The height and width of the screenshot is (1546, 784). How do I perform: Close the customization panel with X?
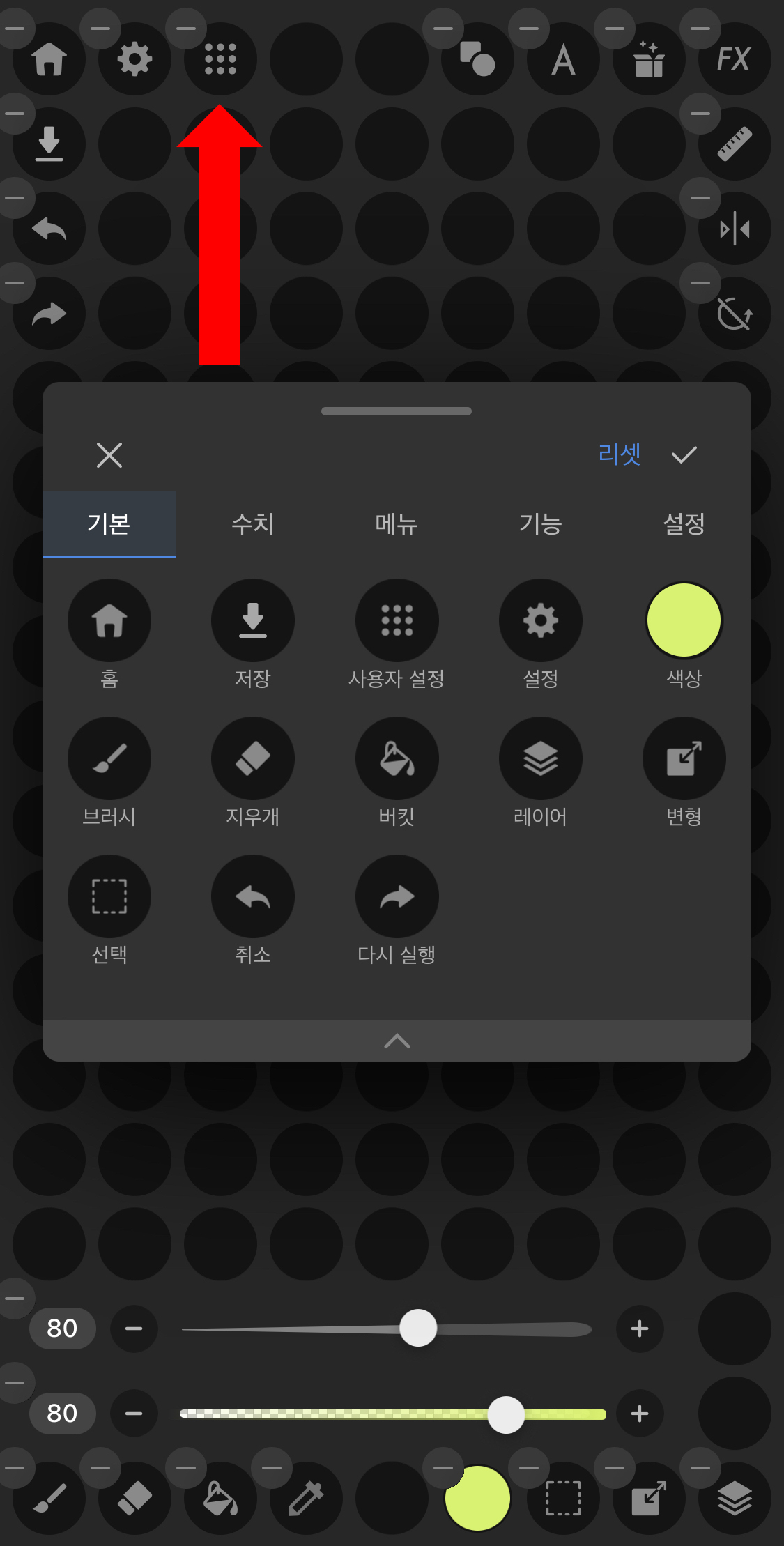point(109,455)
